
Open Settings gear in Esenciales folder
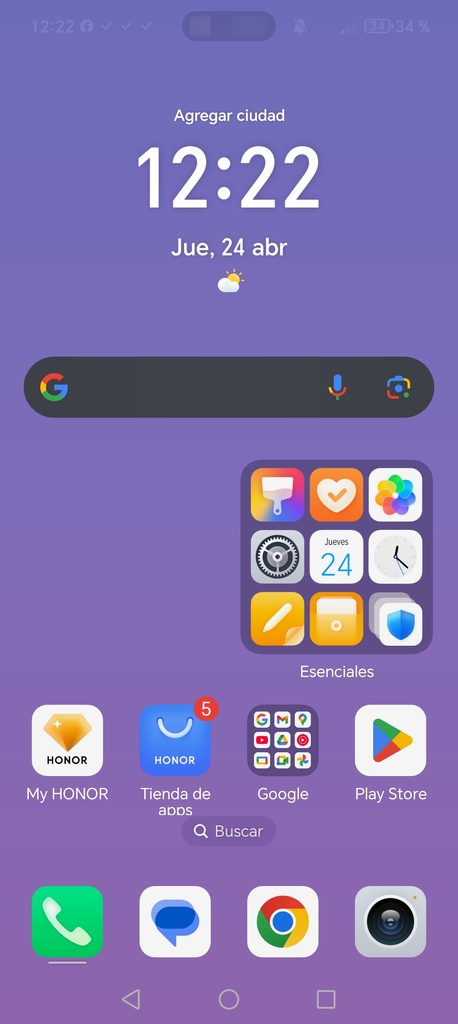coord(278,556)
